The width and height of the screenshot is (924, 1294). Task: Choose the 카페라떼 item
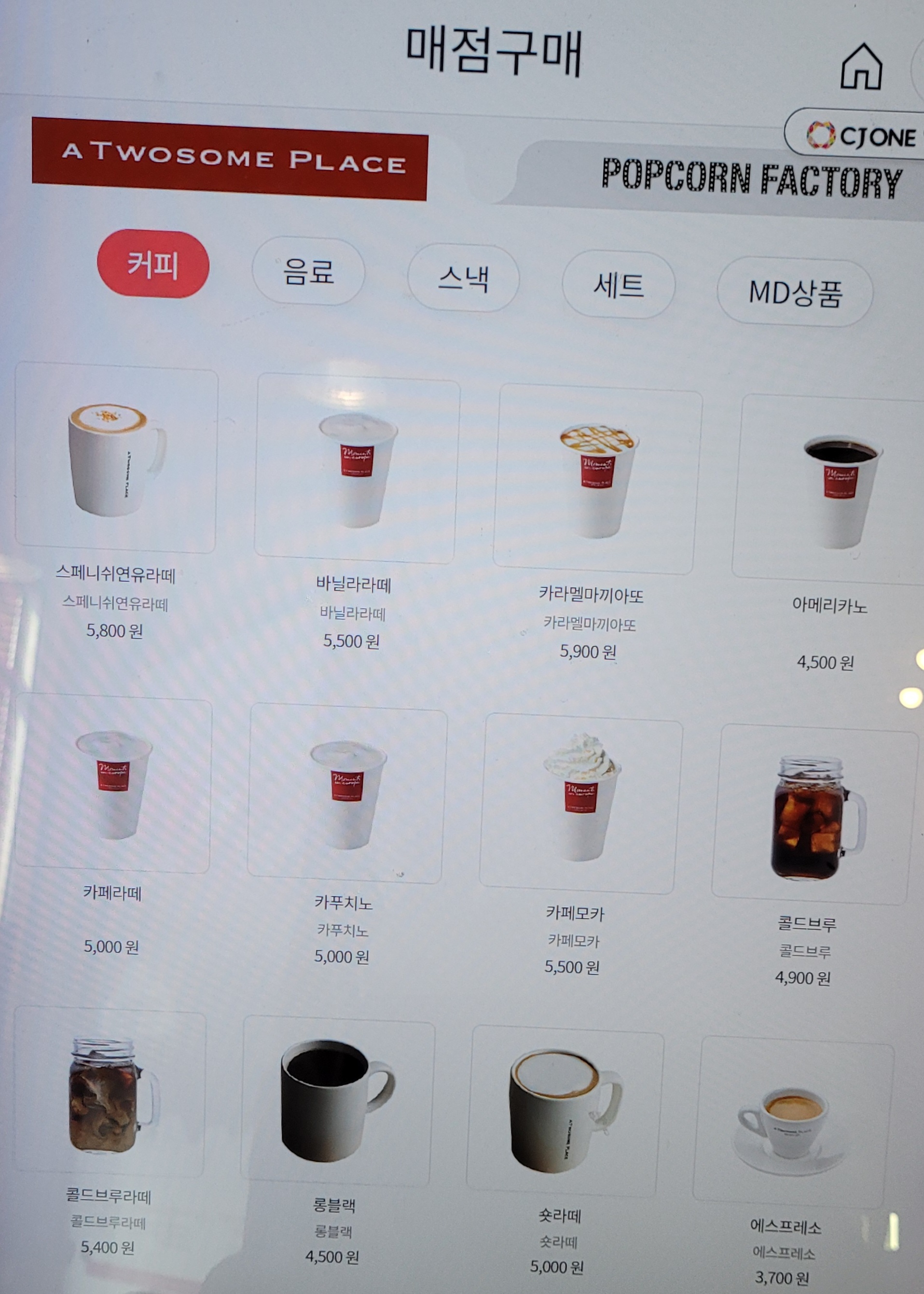tap(113, 784)
